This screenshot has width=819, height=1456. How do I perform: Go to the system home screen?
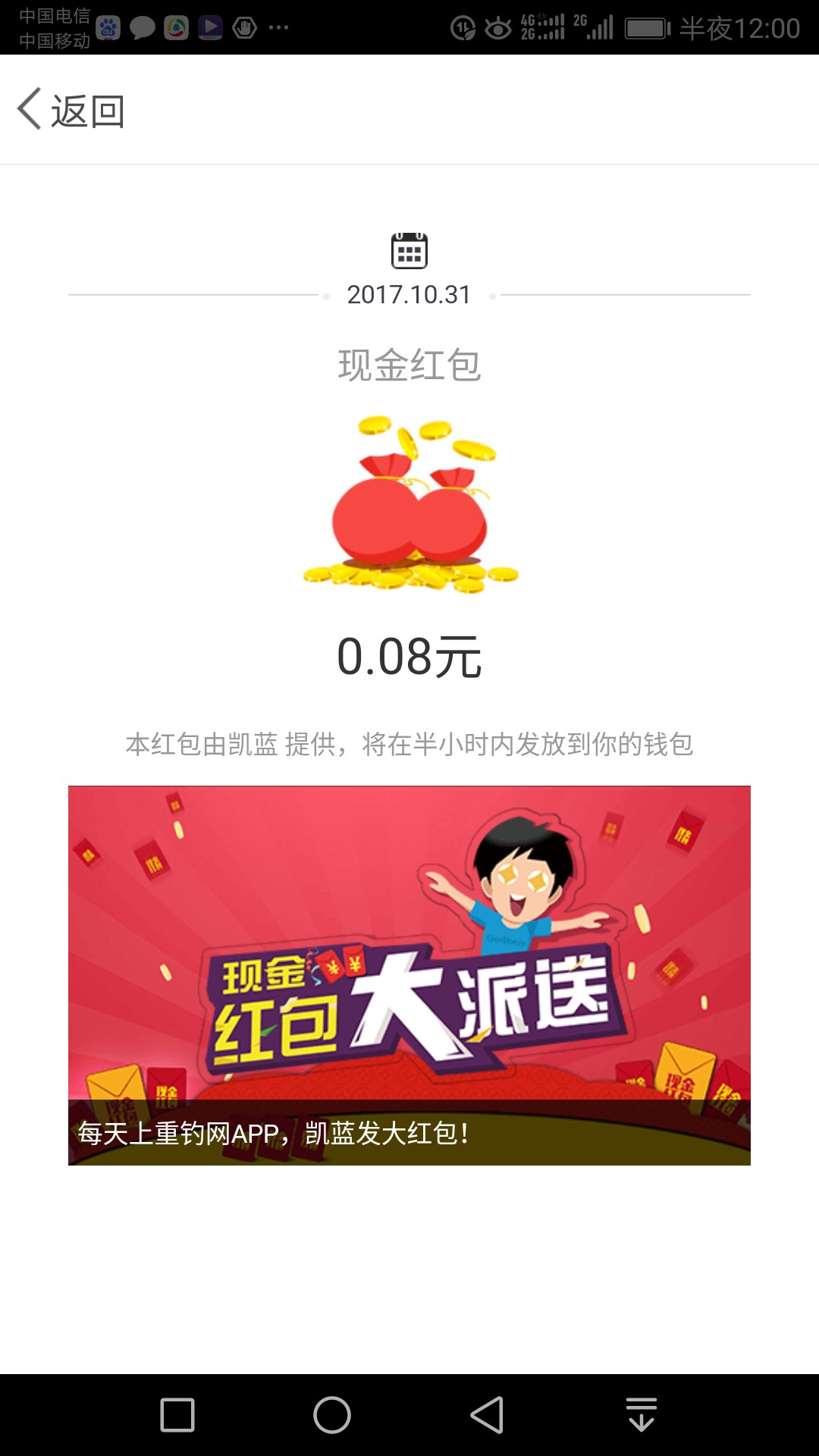tap(332, 1415)
